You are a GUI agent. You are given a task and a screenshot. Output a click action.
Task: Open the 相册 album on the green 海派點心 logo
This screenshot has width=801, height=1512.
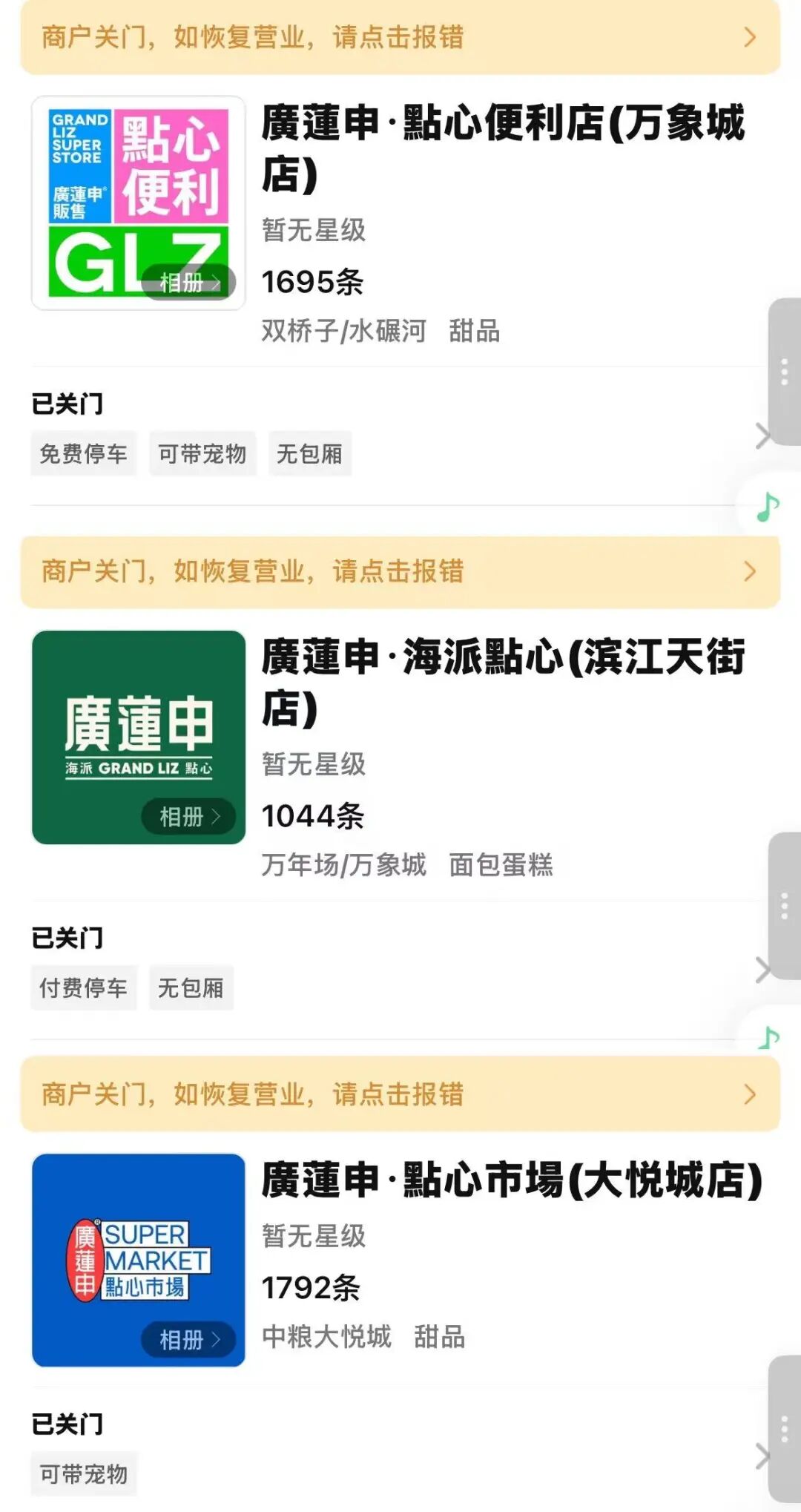[188, 815]
